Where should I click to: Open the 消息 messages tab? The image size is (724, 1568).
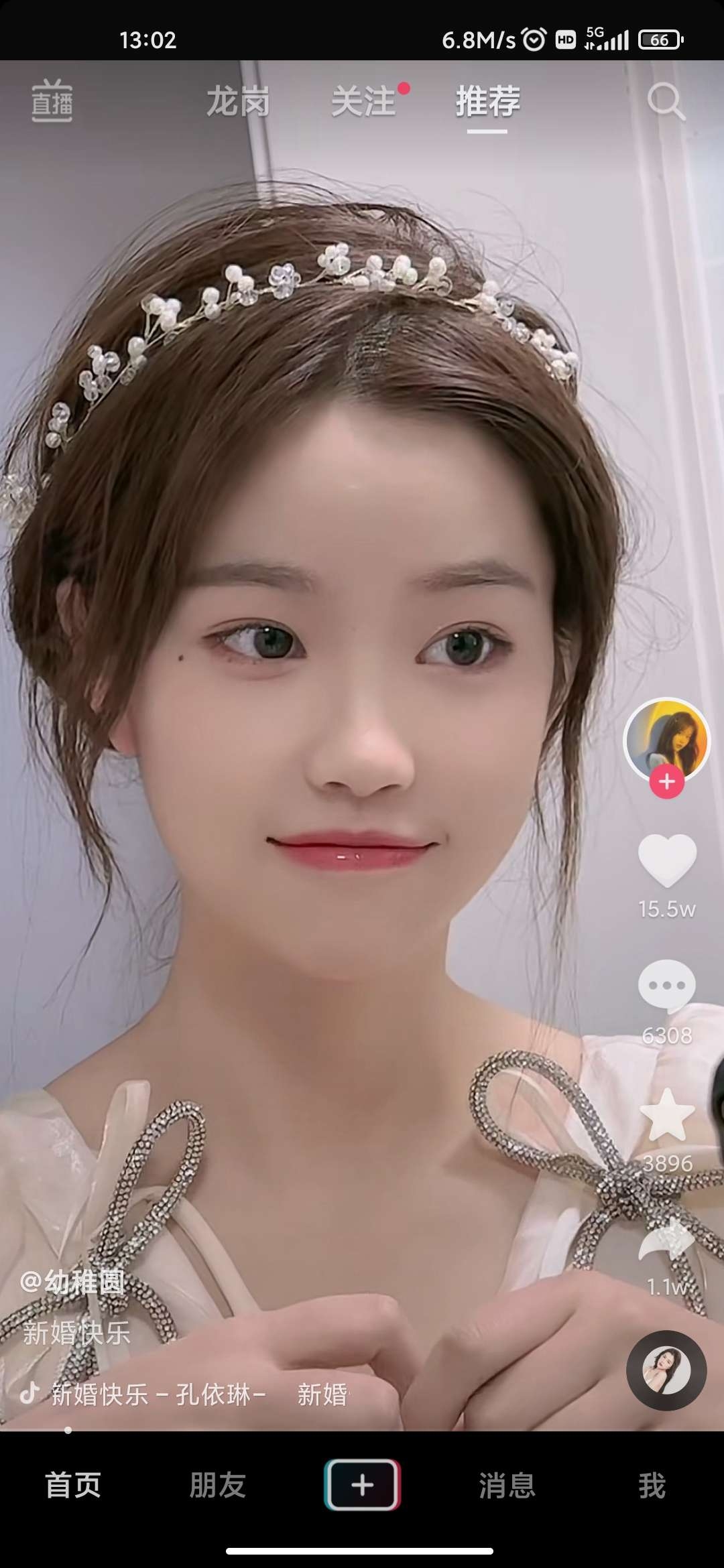(x=507, y=1485)
